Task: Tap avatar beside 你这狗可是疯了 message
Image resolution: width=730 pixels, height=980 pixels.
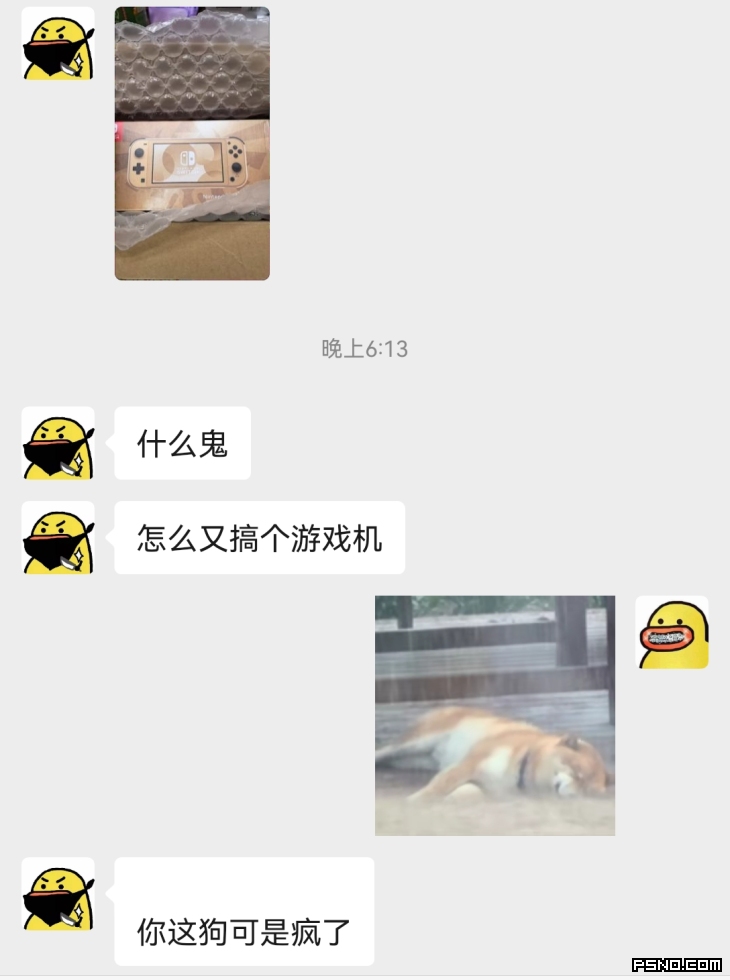Action: coord(58,894)
